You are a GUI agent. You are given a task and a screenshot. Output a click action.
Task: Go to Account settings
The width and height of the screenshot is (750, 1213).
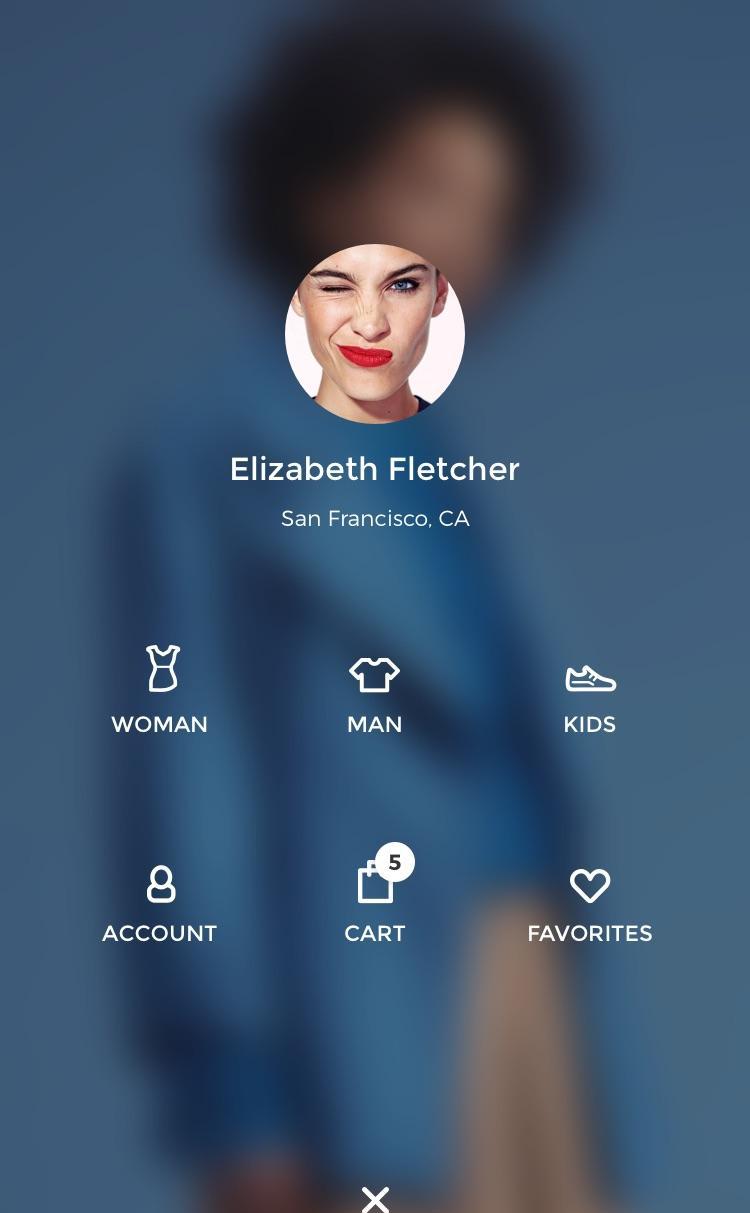click(x=160, y=904)
